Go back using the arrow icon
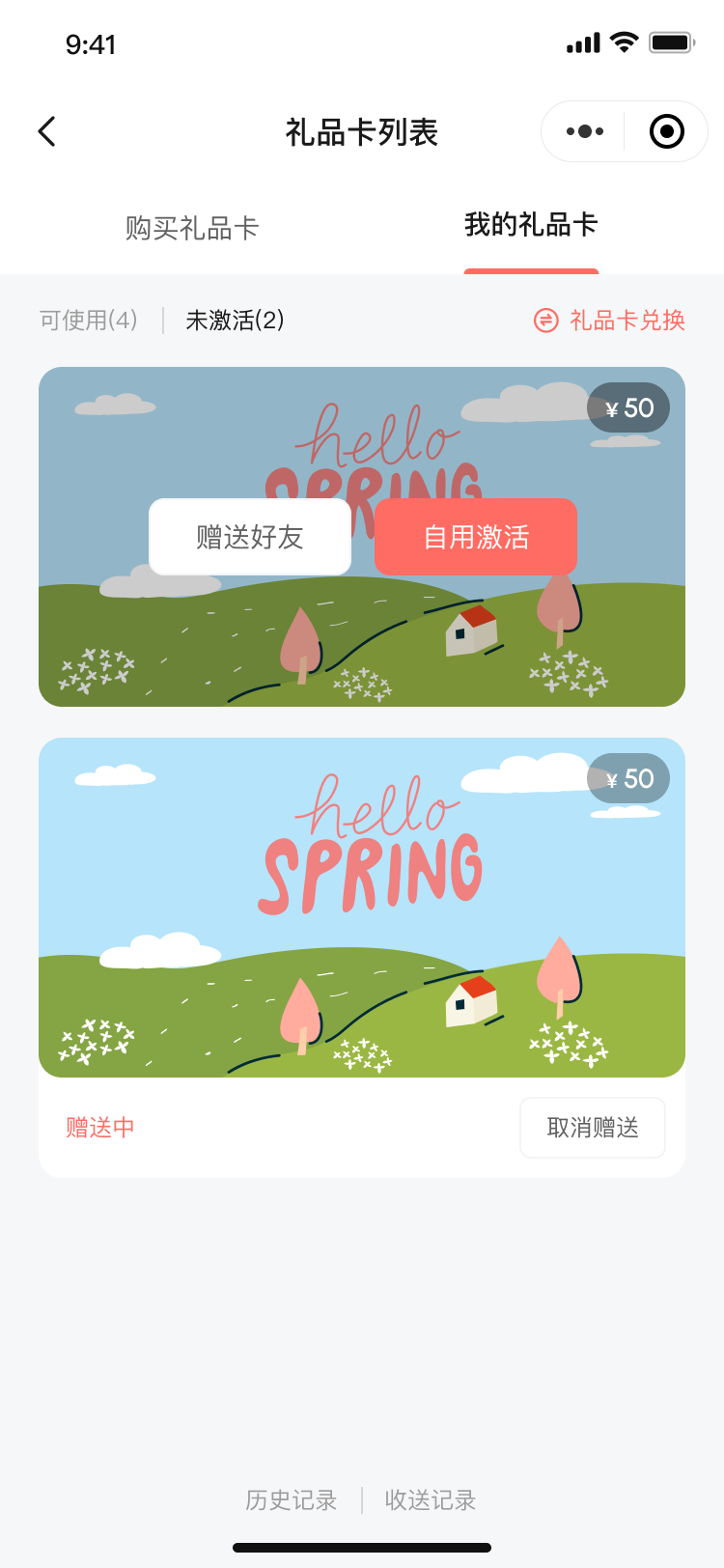 (46, 131)
